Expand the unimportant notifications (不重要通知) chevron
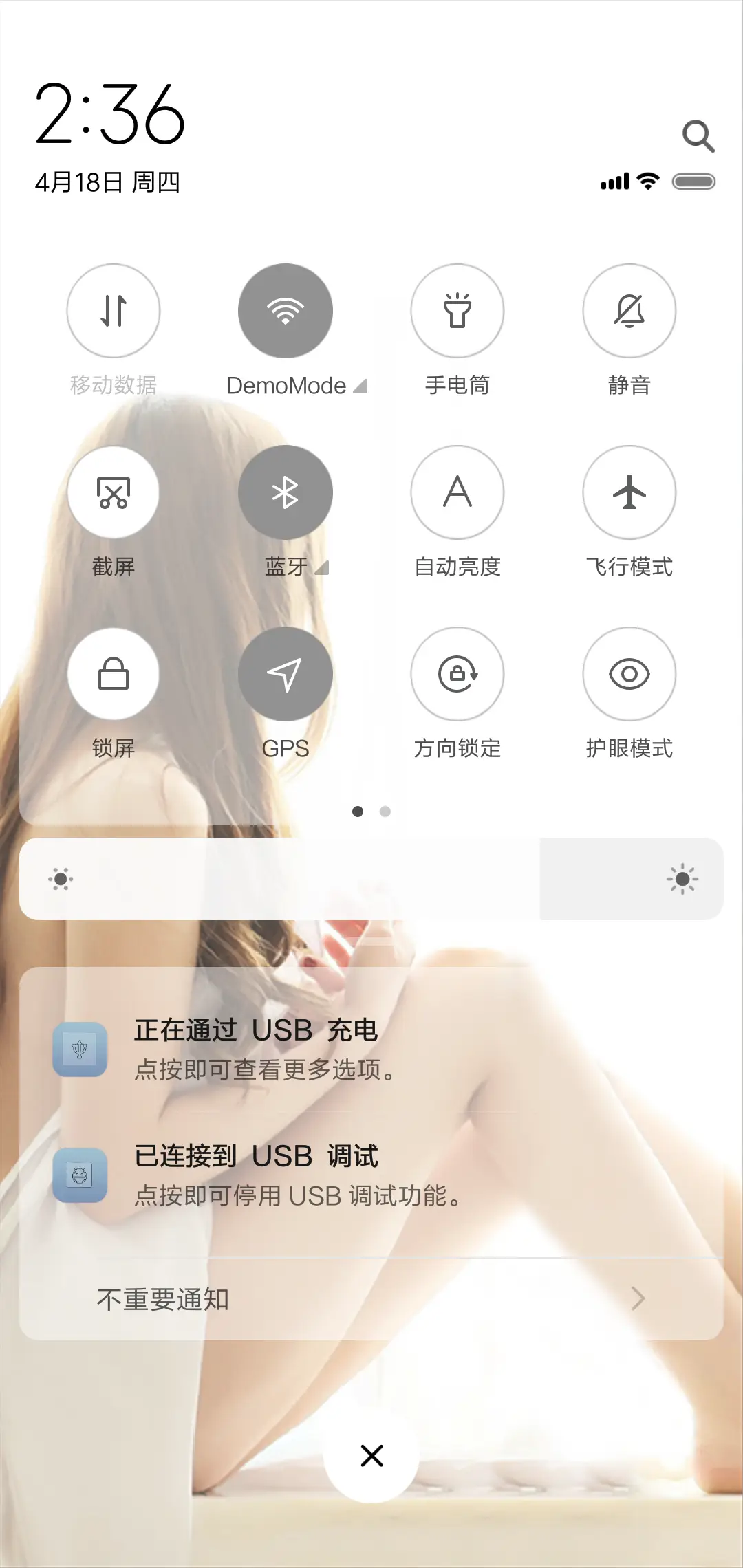 640,1298
